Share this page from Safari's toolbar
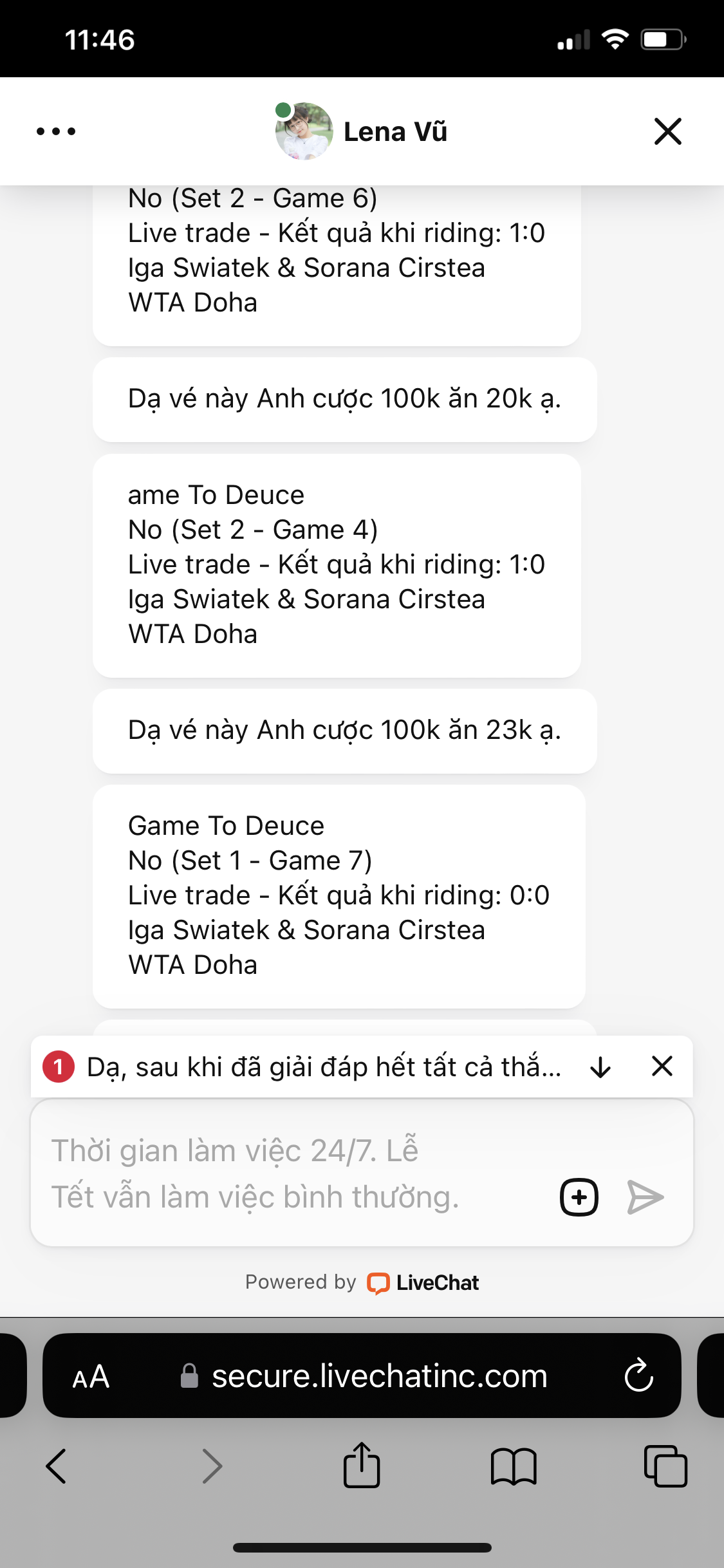Image resolution: width=724 pixels, height=1568 pixels. (x=362, y=1466)
